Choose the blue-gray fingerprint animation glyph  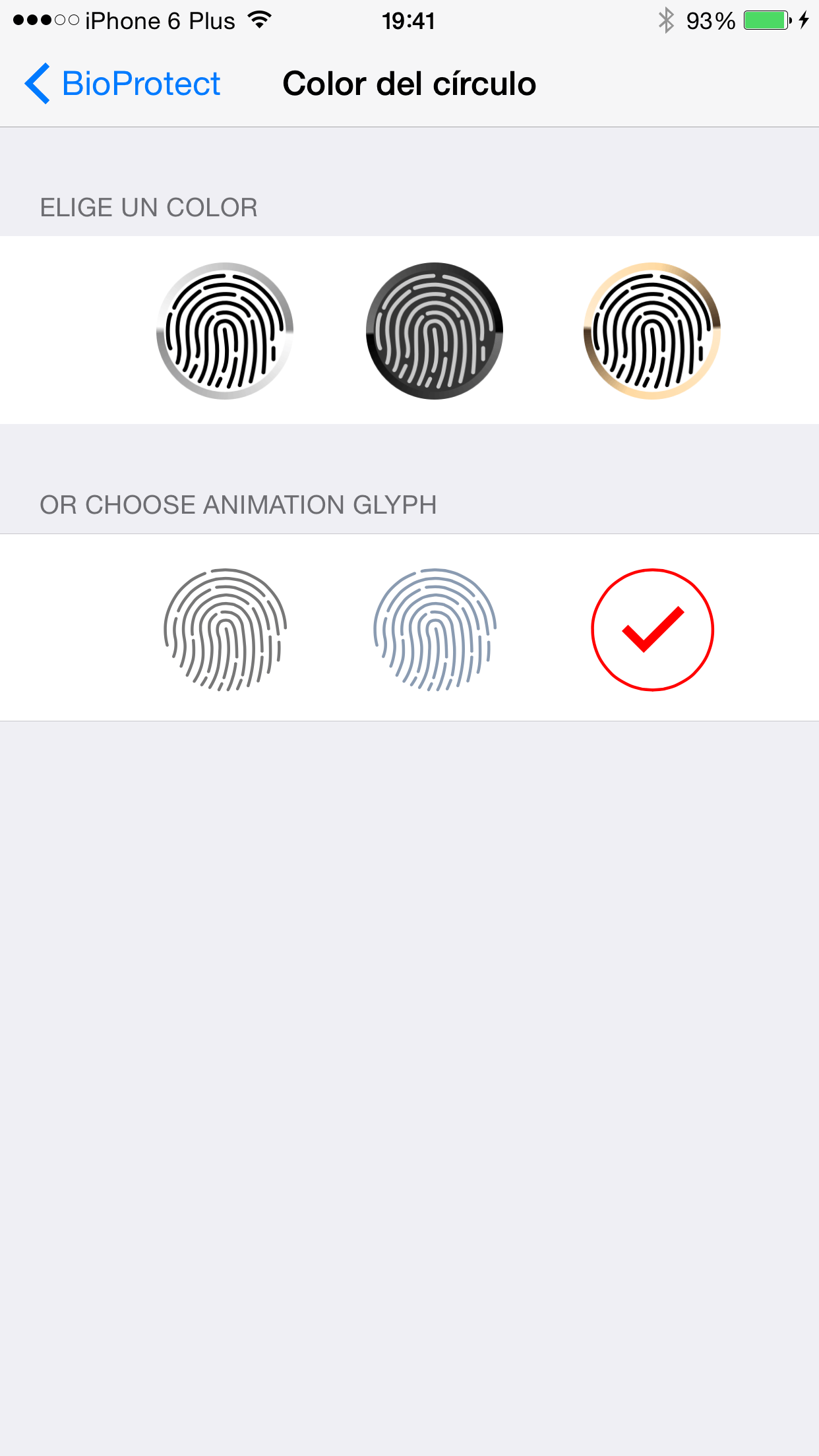[435, 630]
